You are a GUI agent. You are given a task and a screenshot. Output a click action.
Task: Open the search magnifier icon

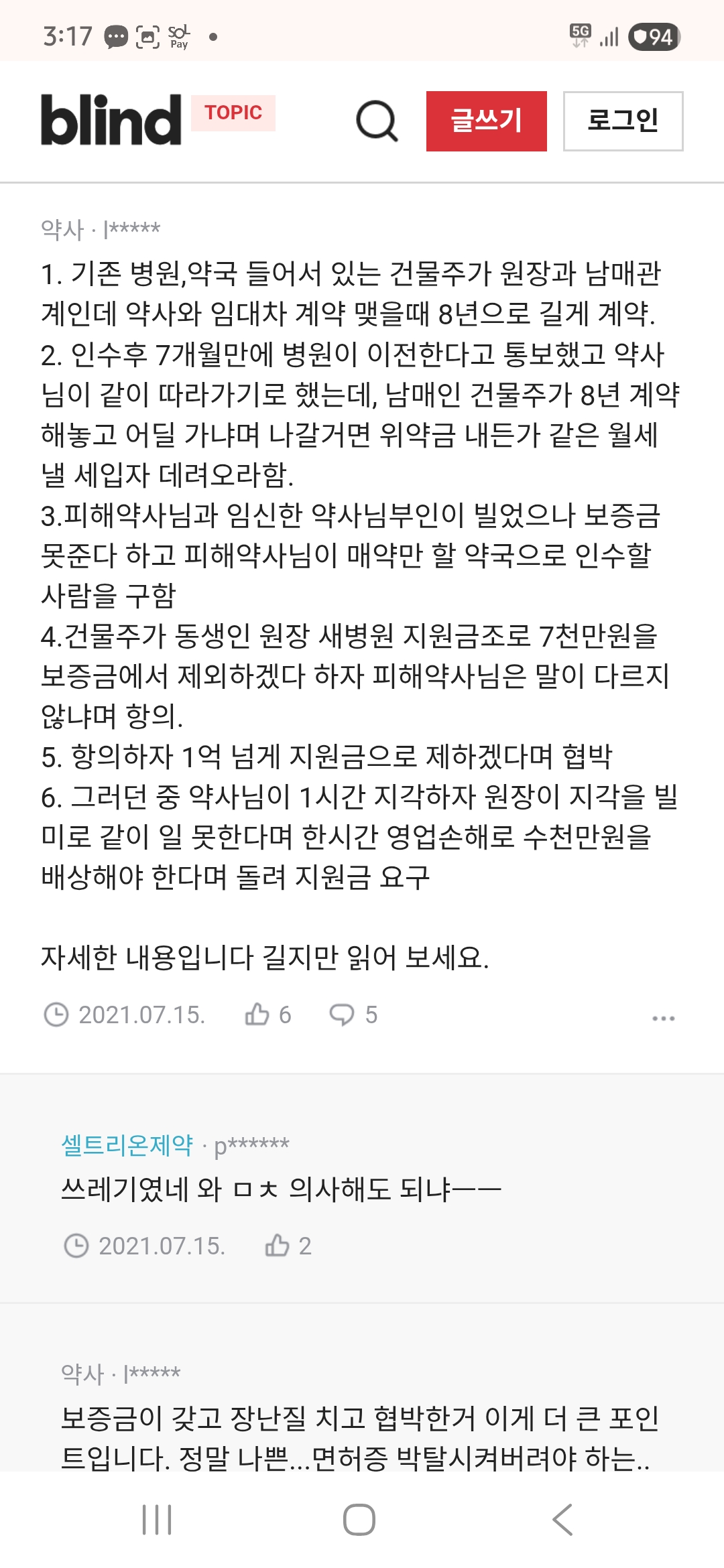(x=377, y=121)
